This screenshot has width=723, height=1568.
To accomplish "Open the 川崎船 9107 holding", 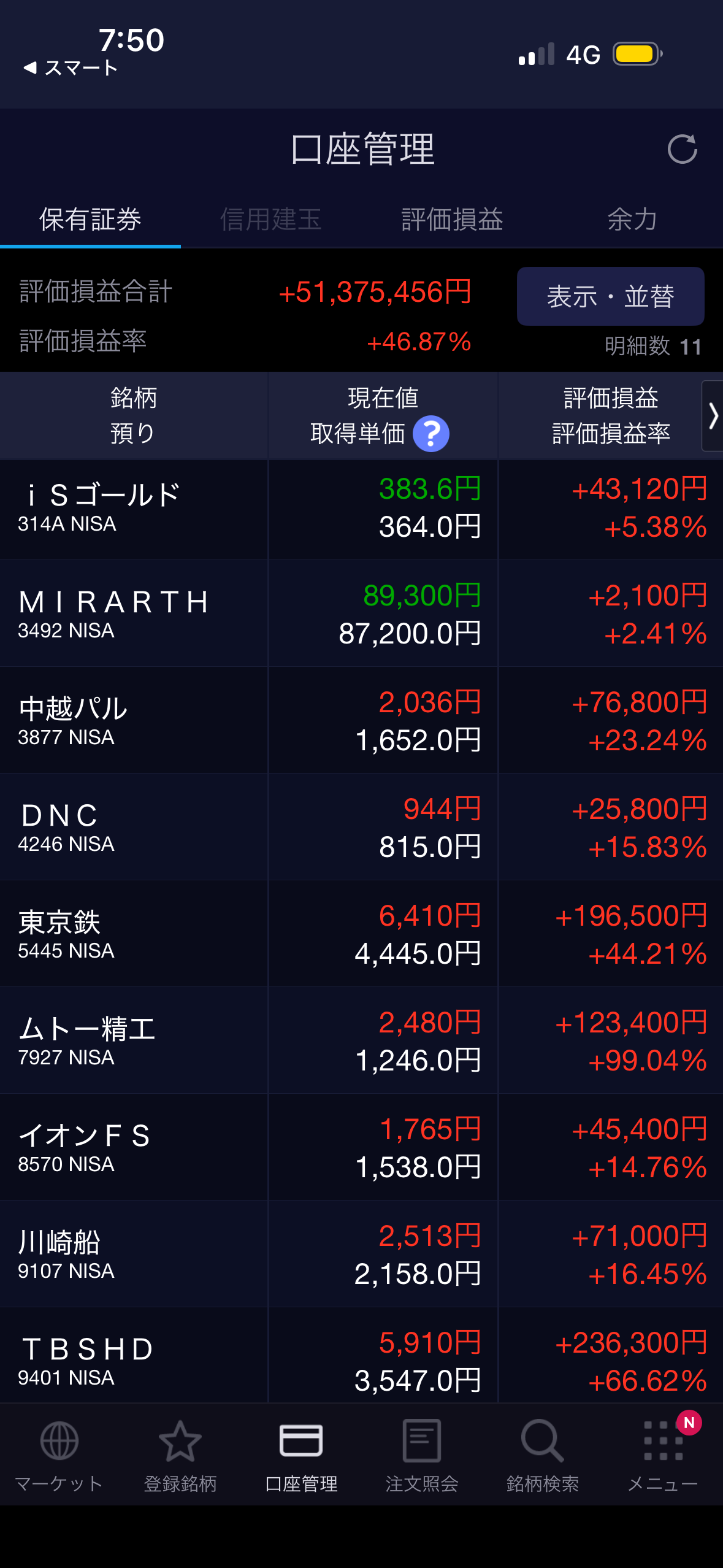I will click(x=134, y=1254).
